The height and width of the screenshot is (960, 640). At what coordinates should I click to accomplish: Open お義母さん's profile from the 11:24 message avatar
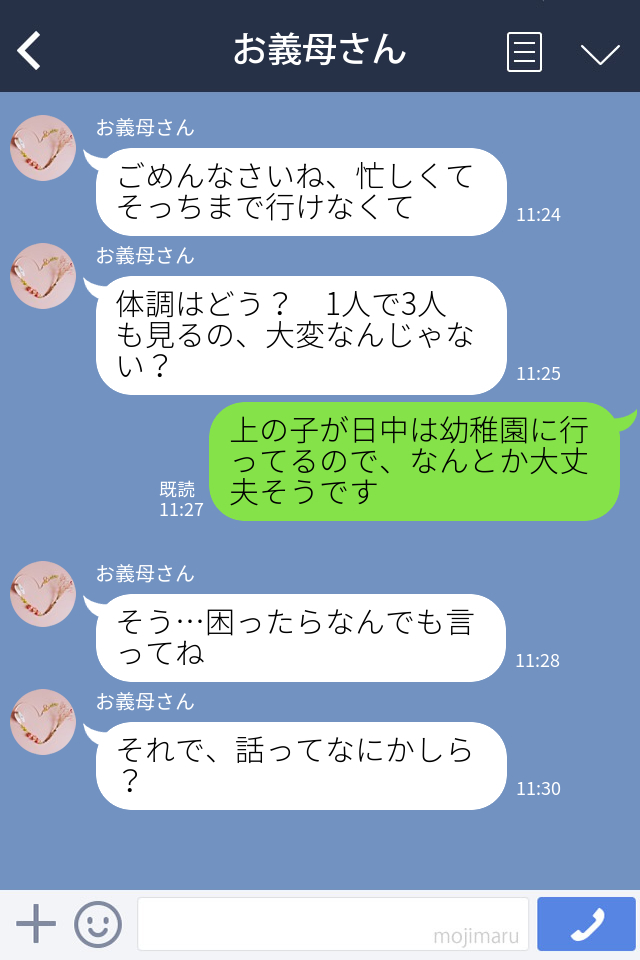(x=43, y=148)
